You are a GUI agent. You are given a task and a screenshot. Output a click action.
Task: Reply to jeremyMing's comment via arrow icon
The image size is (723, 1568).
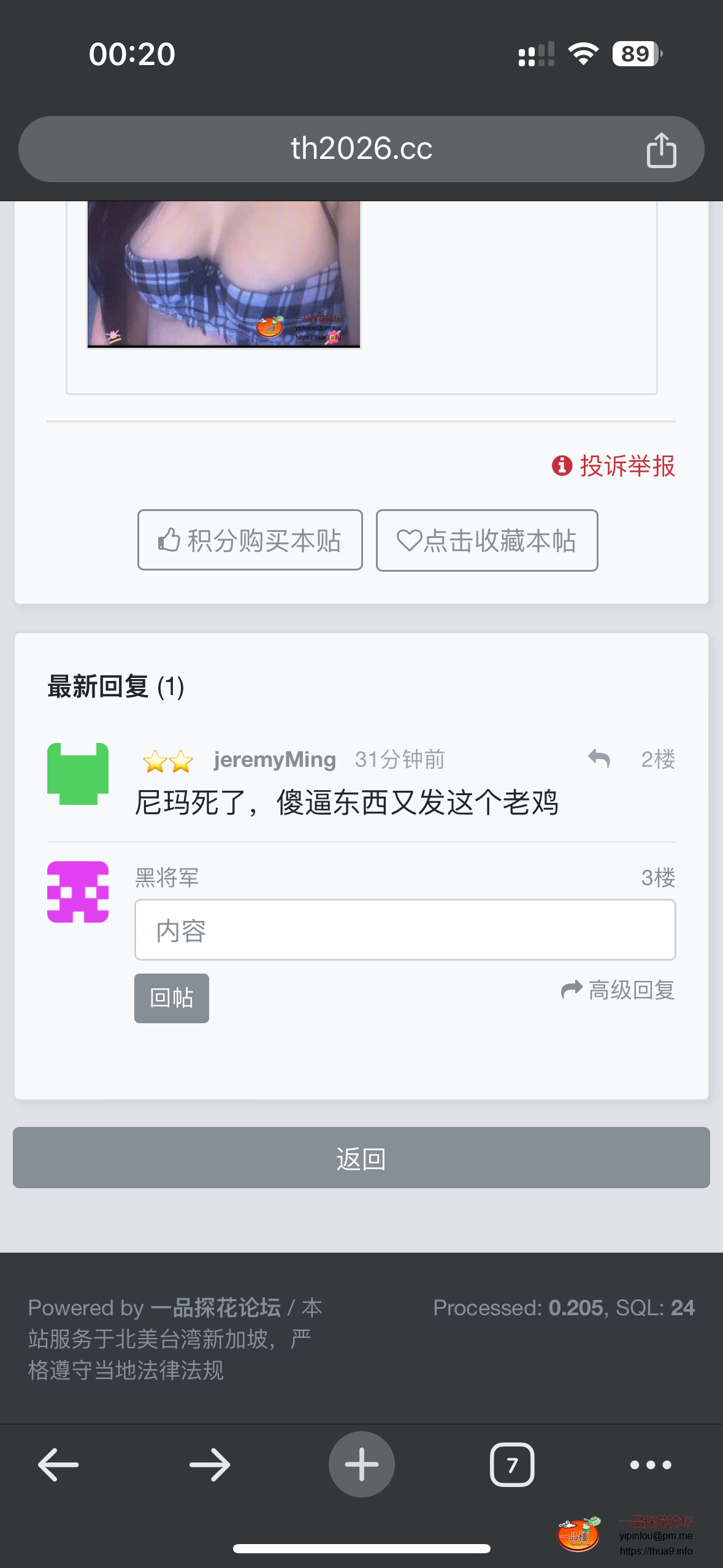tap(599, 759)
